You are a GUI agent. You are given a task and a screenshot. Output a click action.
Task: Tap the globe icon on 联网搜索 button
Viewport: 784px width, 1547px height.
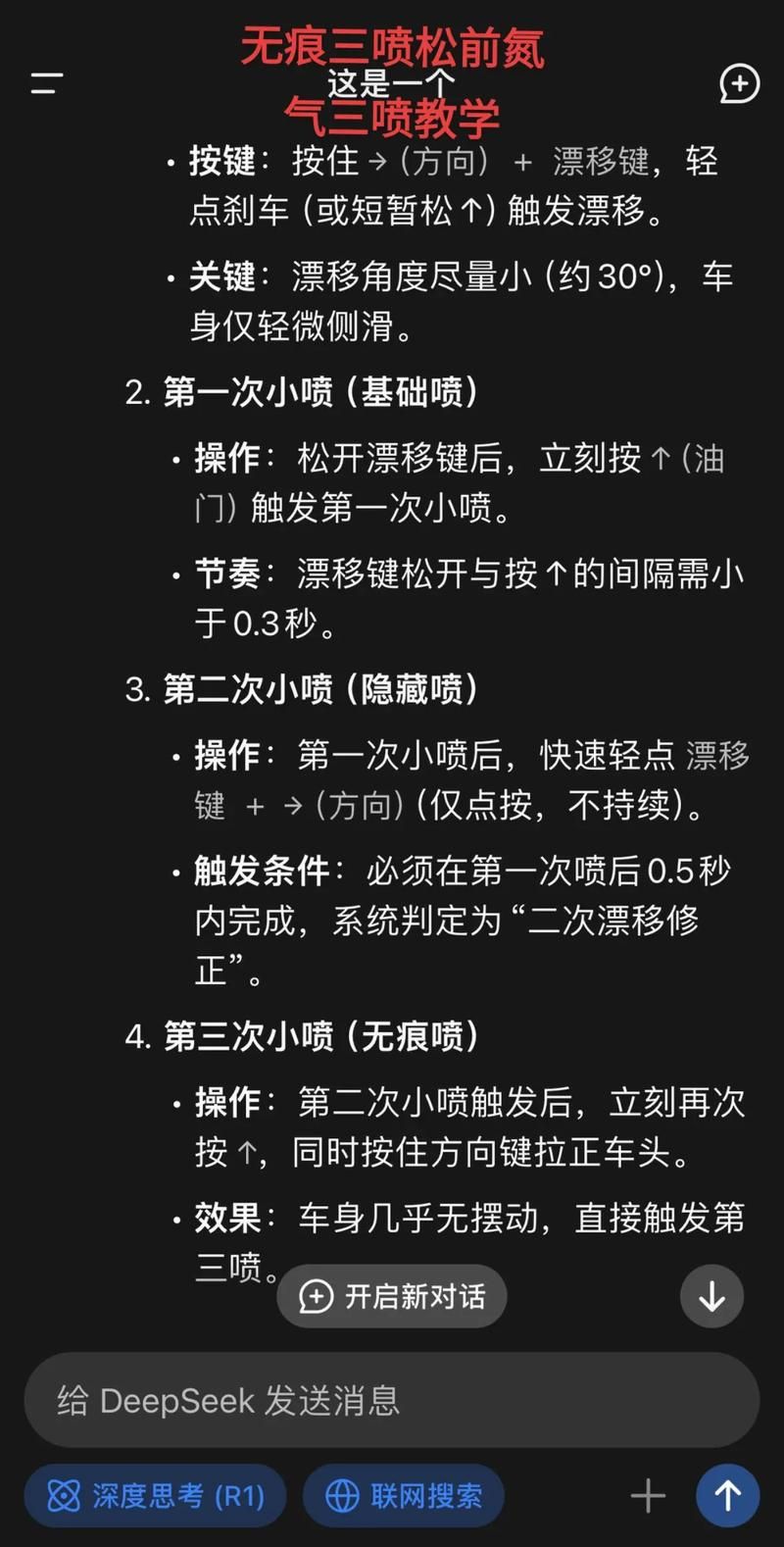342,1496
